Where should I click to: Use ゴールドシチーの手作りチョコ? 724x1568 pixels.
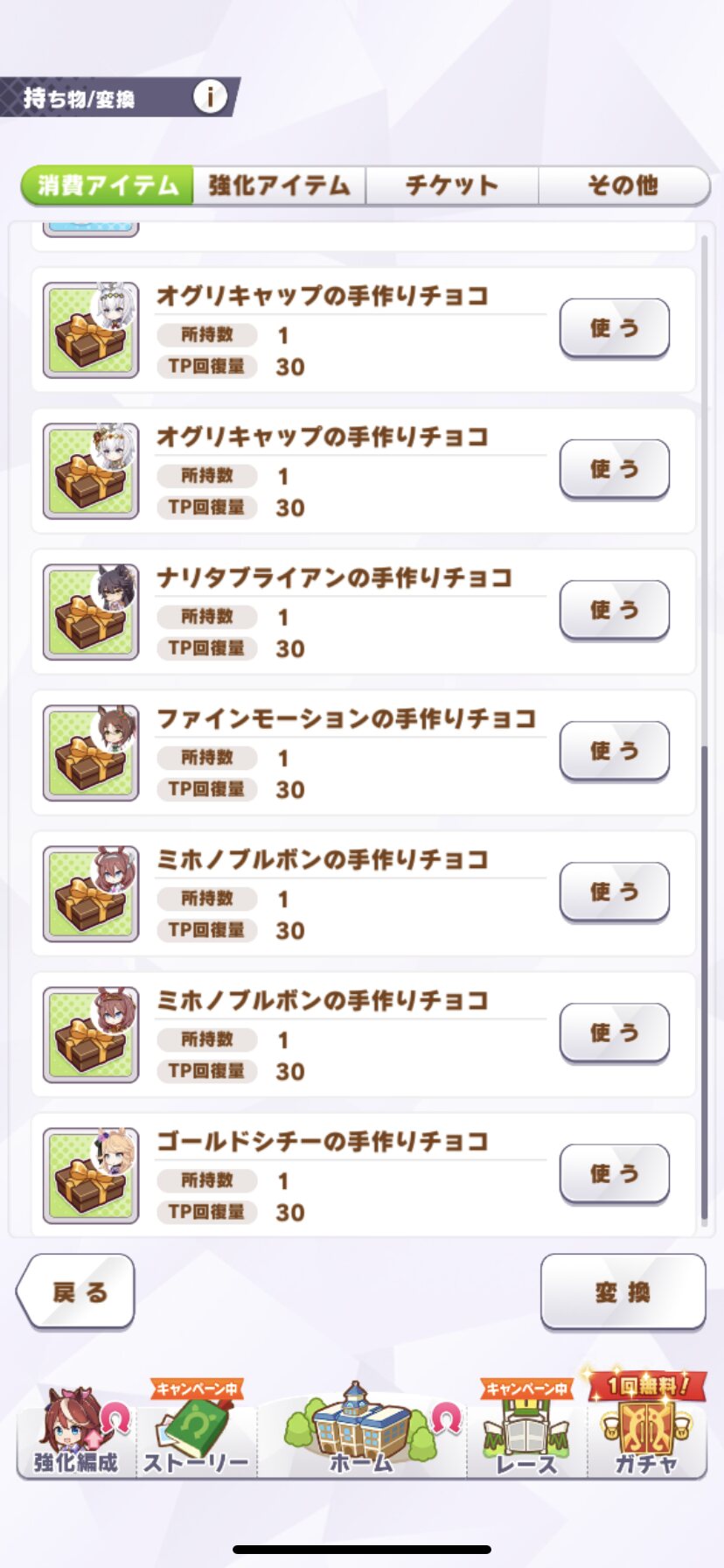click(x=614, y=1174)
